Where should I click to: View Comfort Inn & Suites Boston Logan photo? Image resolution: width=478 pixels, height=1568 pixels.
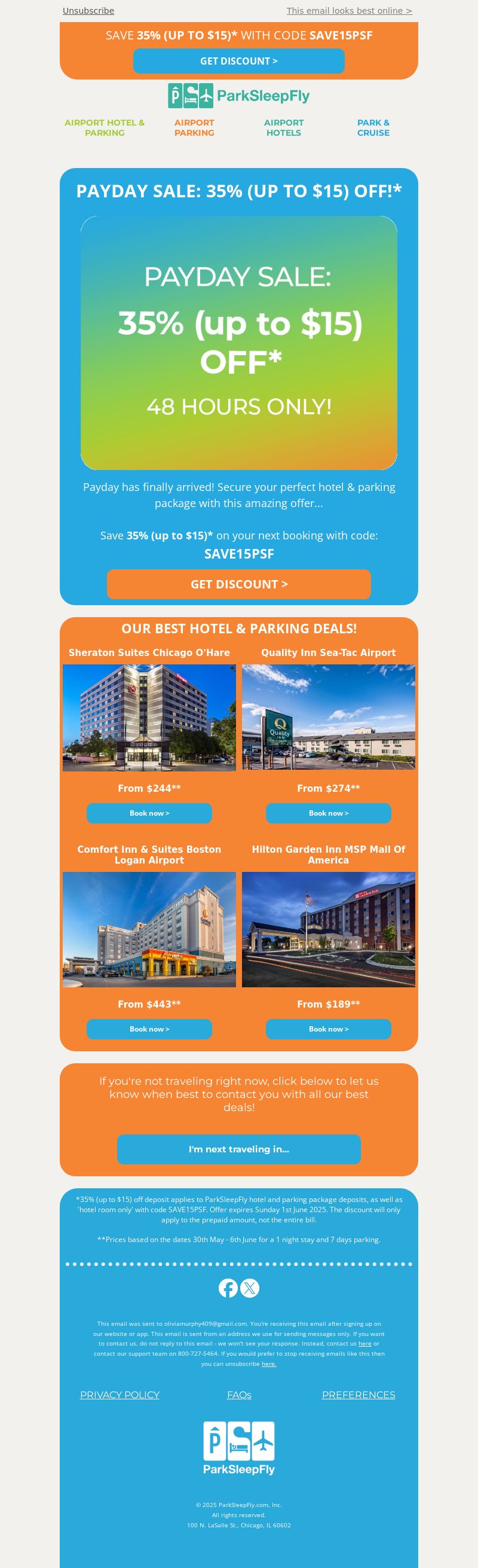(x=149, y=929)
